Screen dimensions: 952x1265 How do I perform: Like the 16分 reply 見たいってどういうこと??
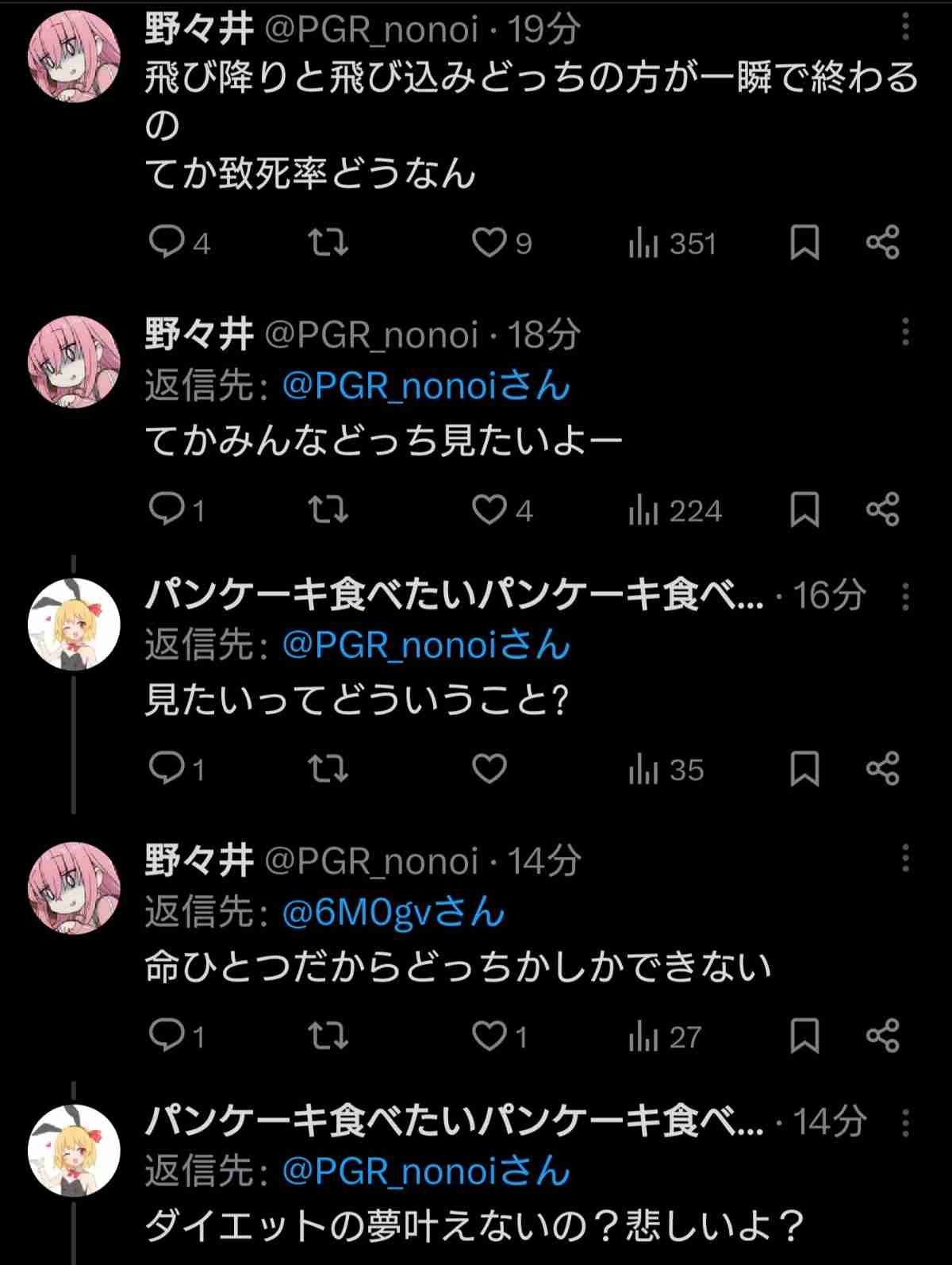(489, 769)
